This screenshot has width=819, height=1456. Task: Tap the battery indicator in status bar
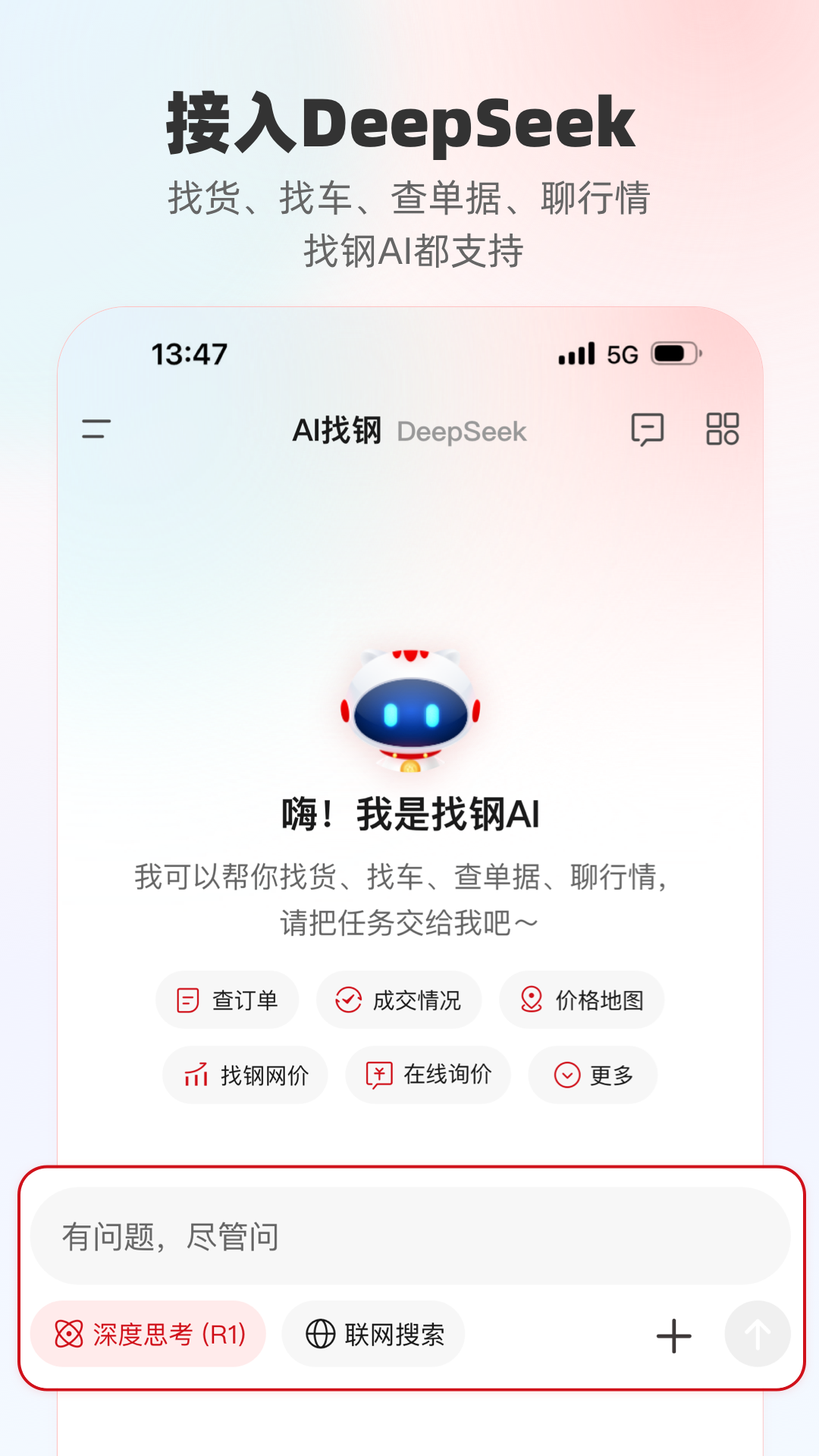click(673, 353)
